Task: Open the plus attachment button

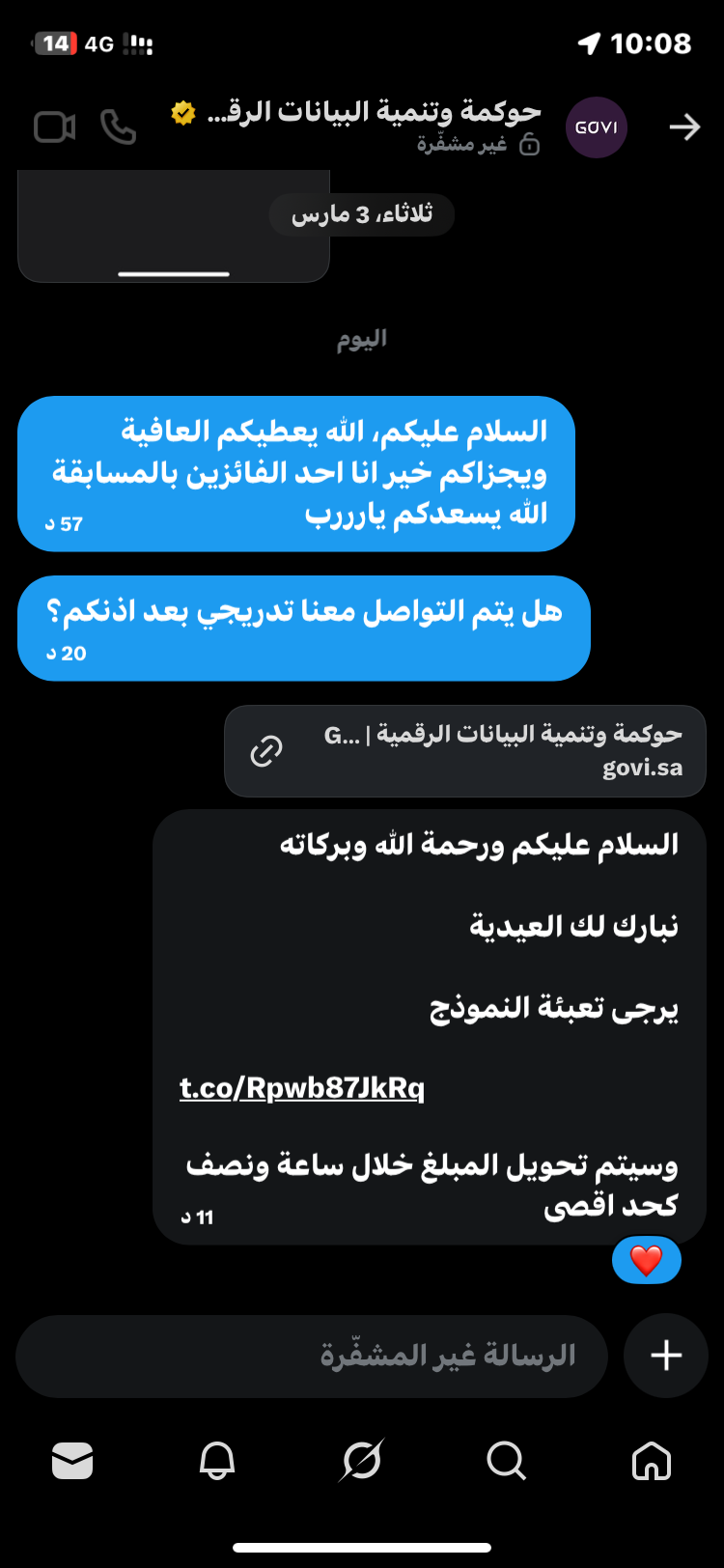Action: 666,1356
